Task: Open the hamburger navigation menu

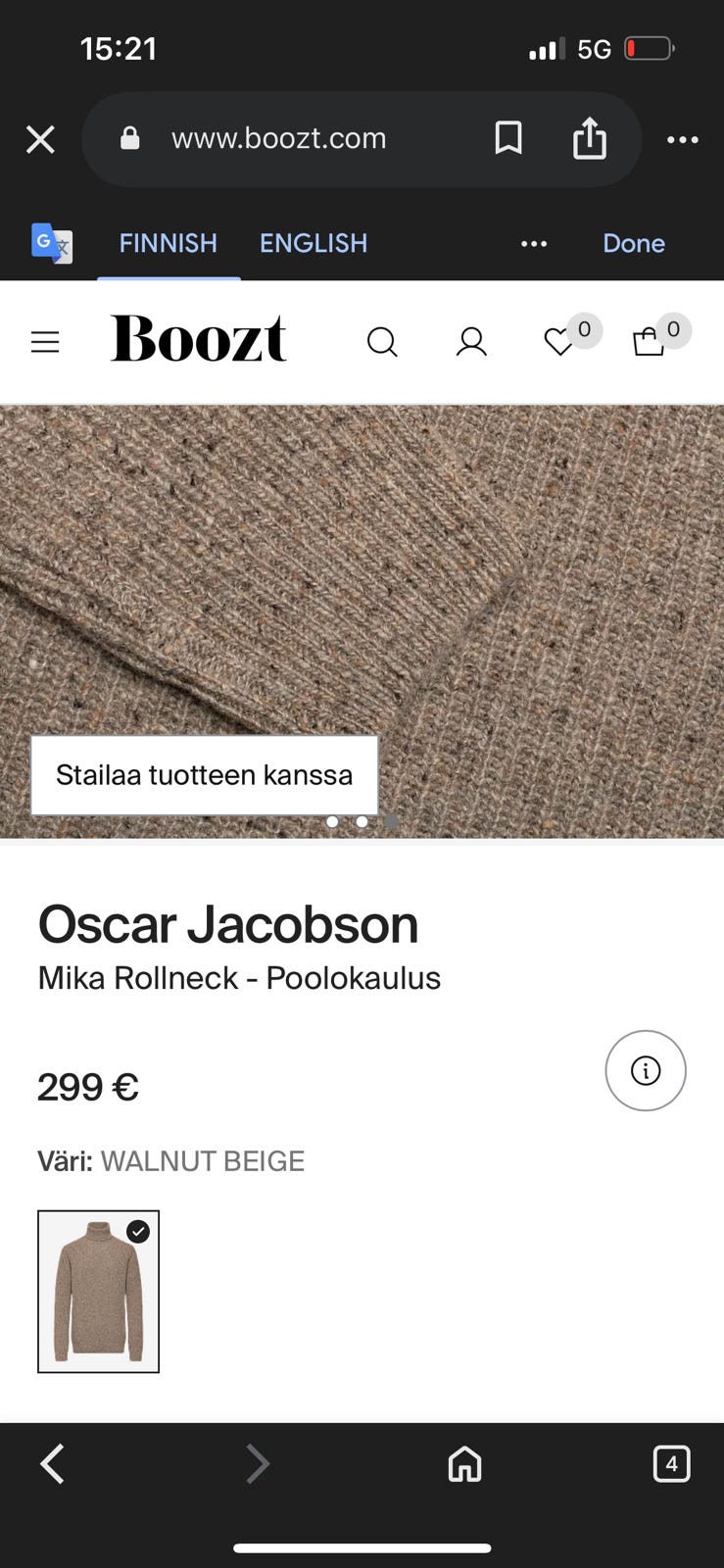Action: (x=45, y=342)
